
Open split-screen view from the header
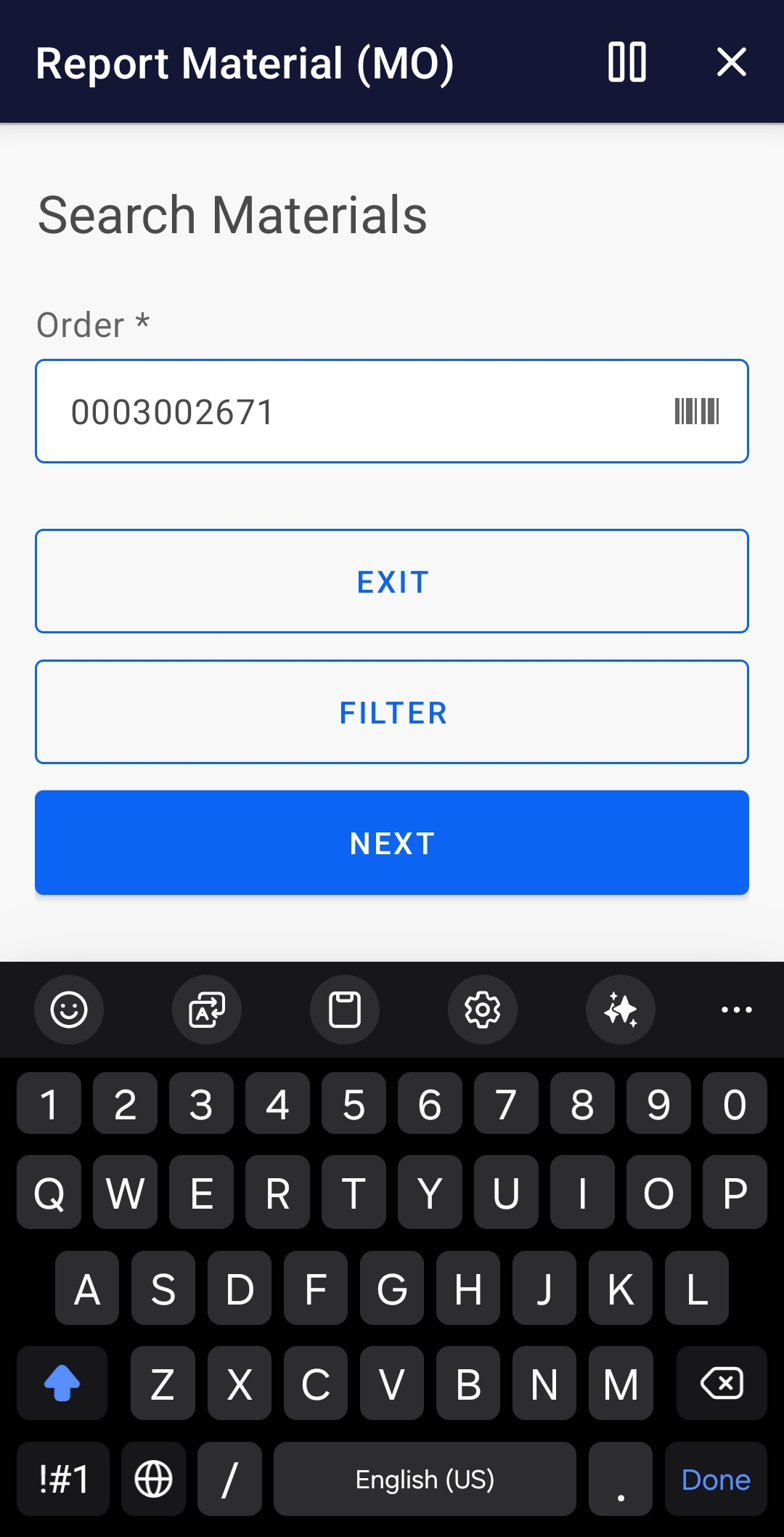pos(627,62)
